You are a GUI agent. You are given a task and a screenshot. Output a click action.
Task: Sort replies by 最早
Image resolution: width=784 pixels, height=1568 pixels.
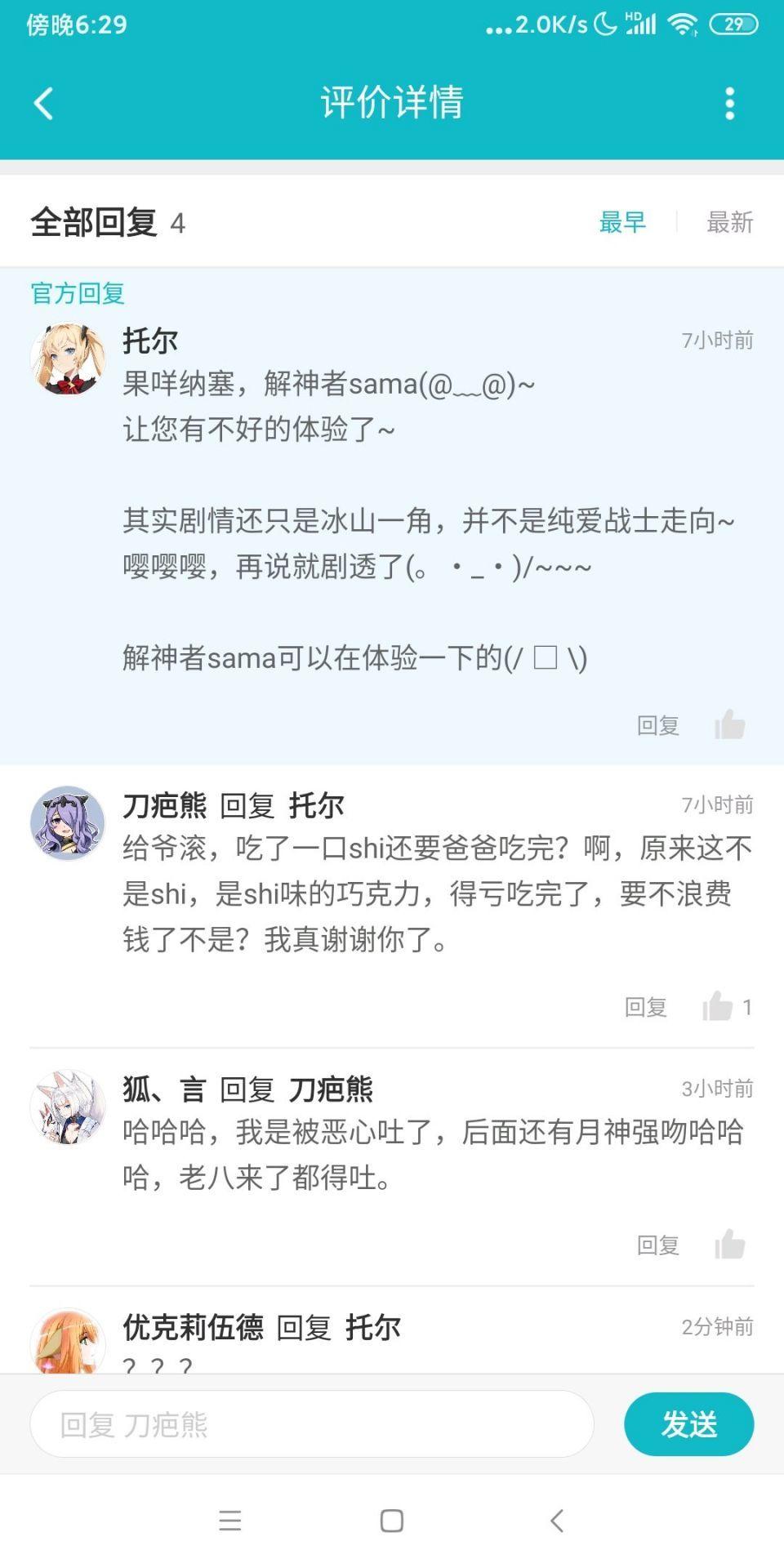pyautogui.click(x=622, y=222)
